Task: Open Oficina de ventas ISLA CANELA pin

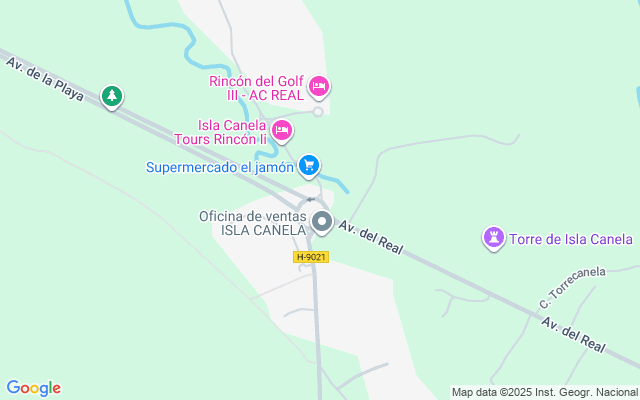Action: pos(321,221)
